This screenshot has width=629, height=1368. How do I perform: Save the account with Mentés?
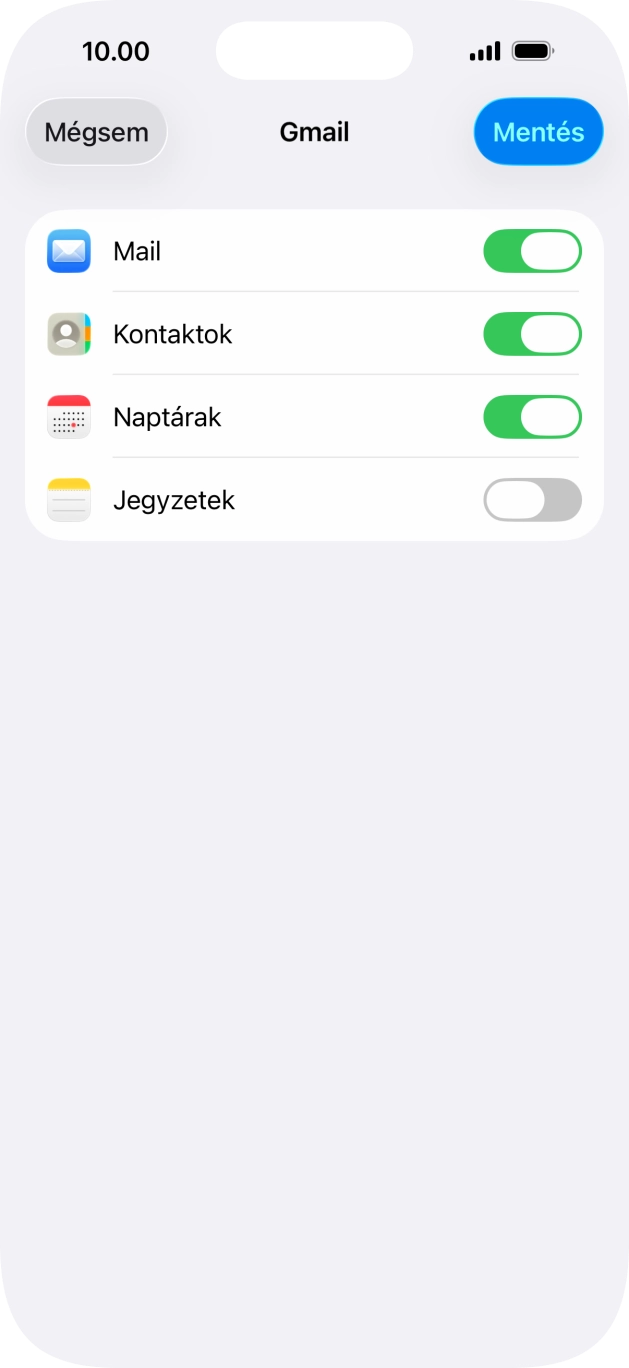pyautogui.click(x=538, y=132)
